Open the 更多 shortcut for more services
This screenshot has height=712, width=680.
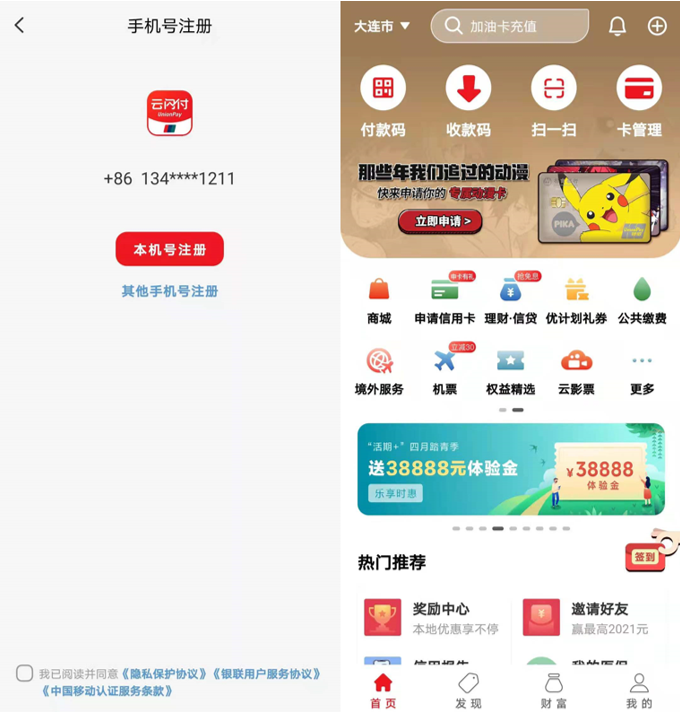(x=642, y=371)
